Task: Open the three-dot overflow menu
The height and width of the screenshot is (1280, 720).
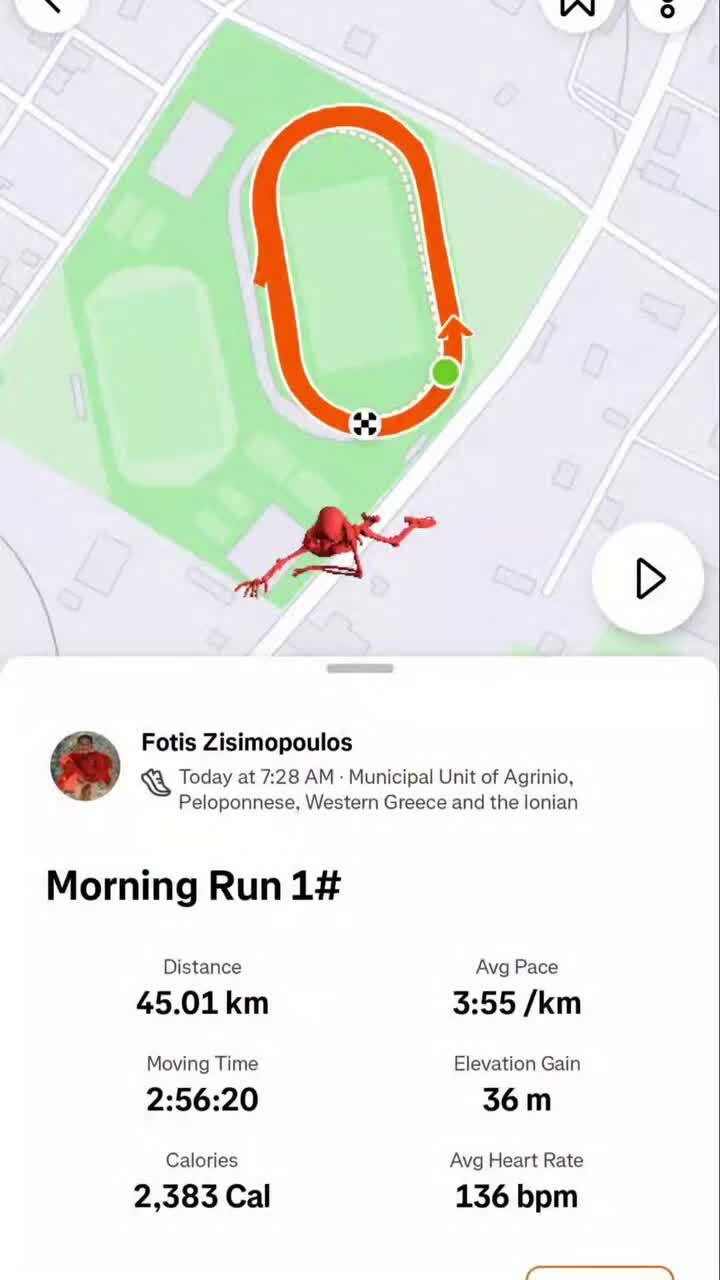Action: point(667,7)
